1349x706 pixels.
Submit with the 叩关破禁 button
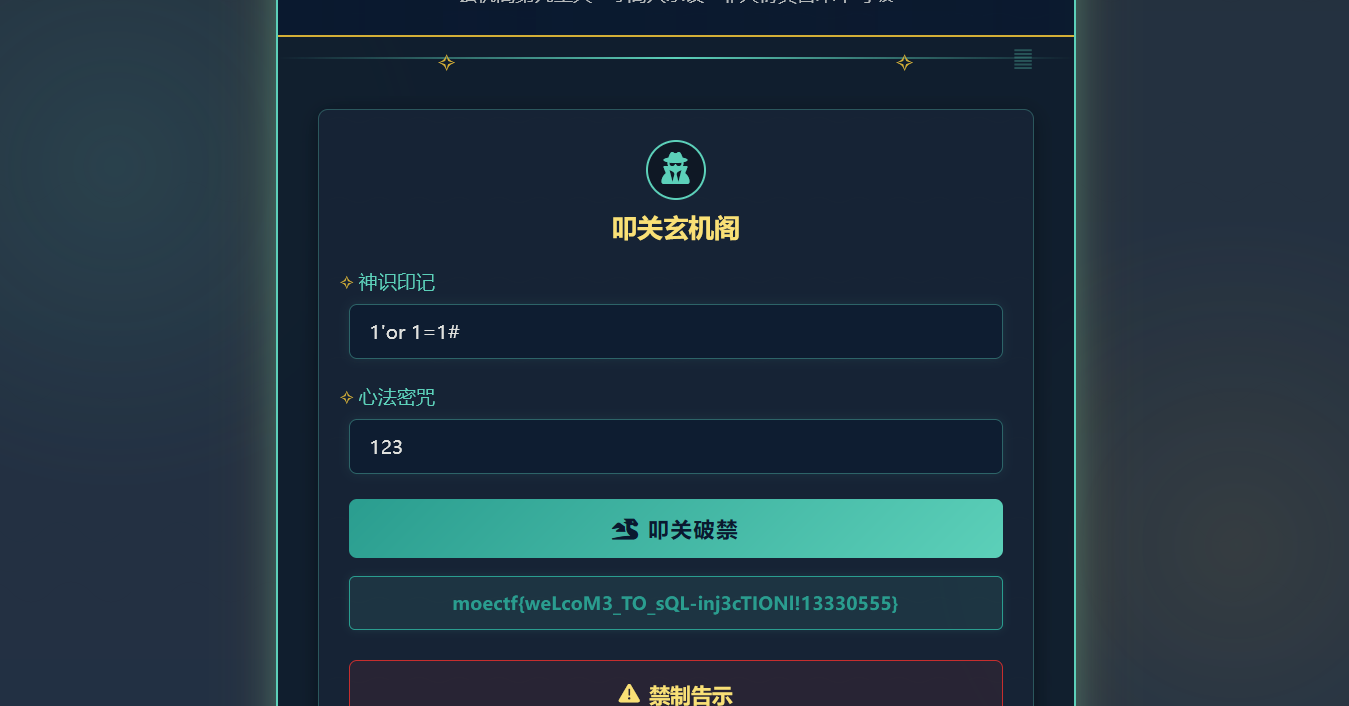675,529
